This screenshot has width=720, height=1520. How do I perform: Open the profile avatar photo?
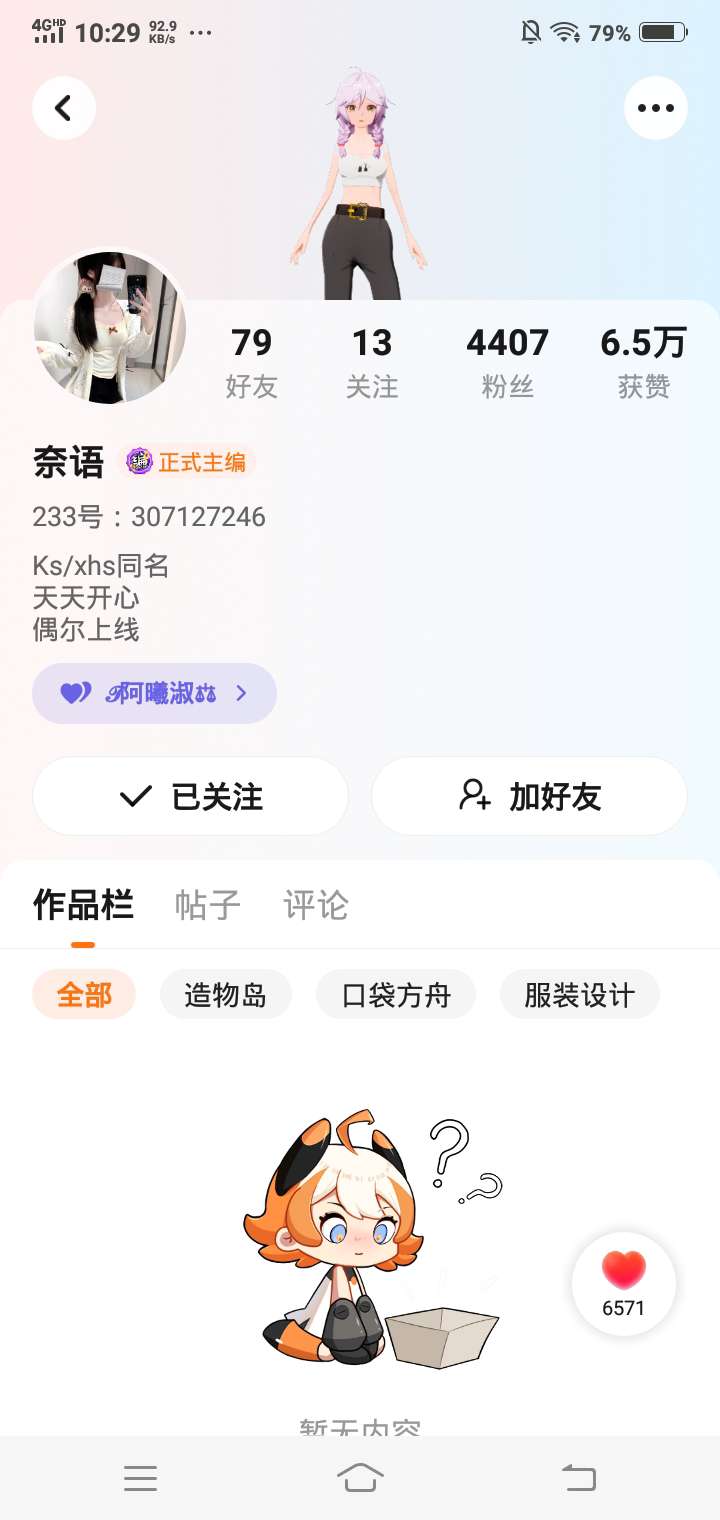pos(110,327)
